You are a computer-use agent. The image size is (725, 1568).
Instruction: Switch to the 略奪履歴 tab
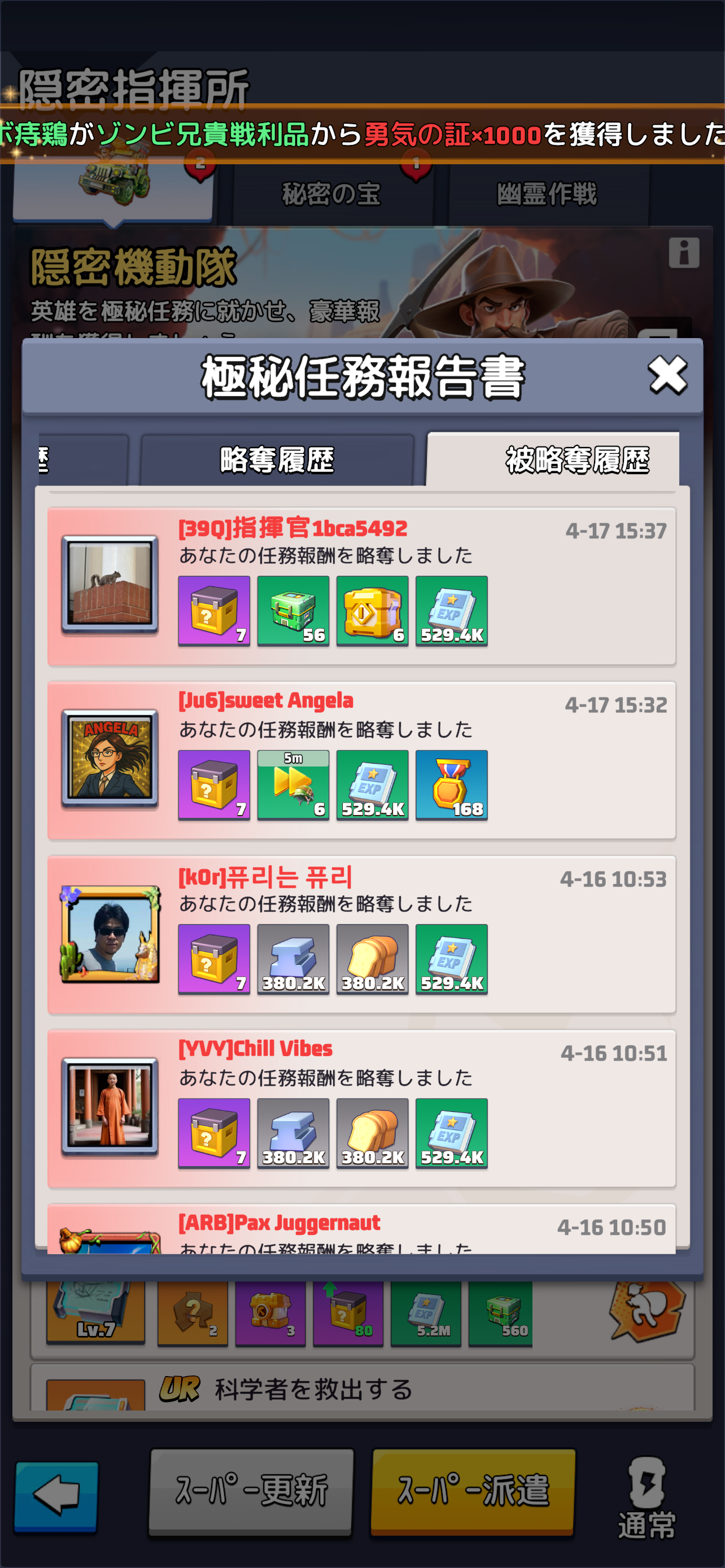pos(277,460)
